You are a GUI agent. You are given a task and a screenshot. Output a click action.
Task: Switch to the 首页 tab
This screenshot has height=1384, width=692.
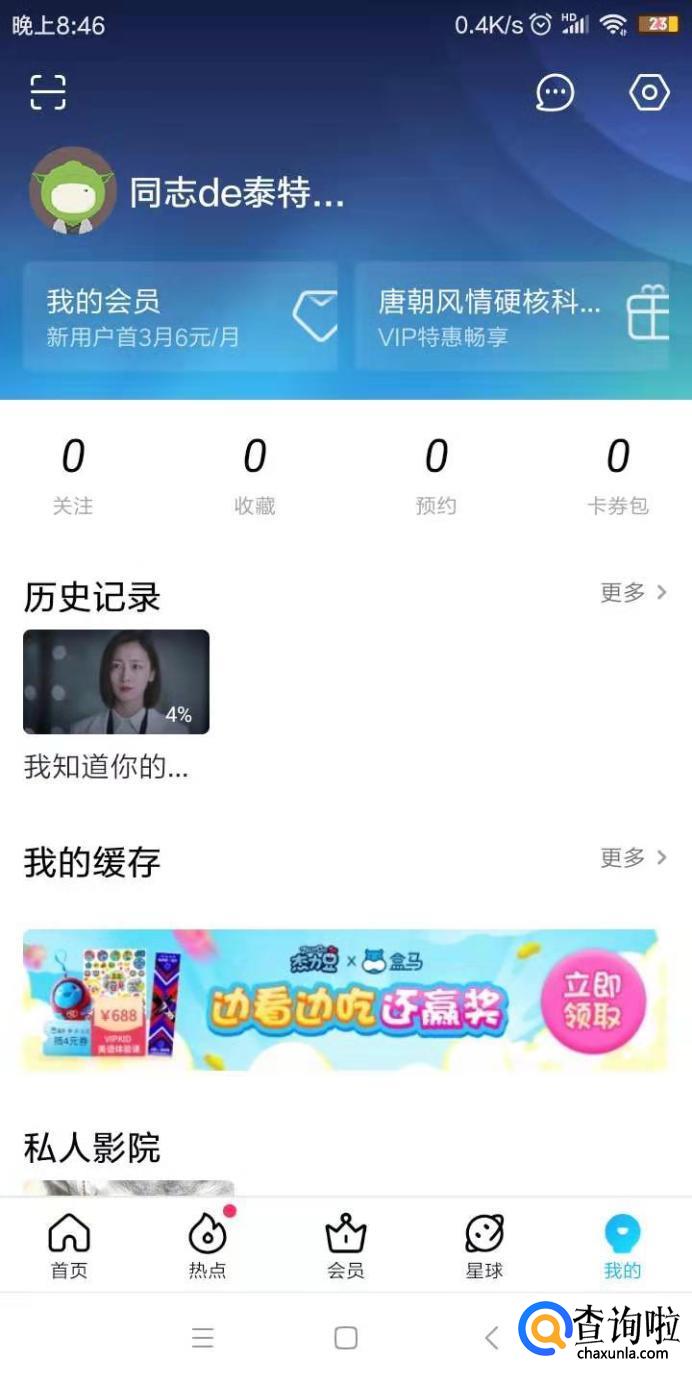tap(69, 1246)
